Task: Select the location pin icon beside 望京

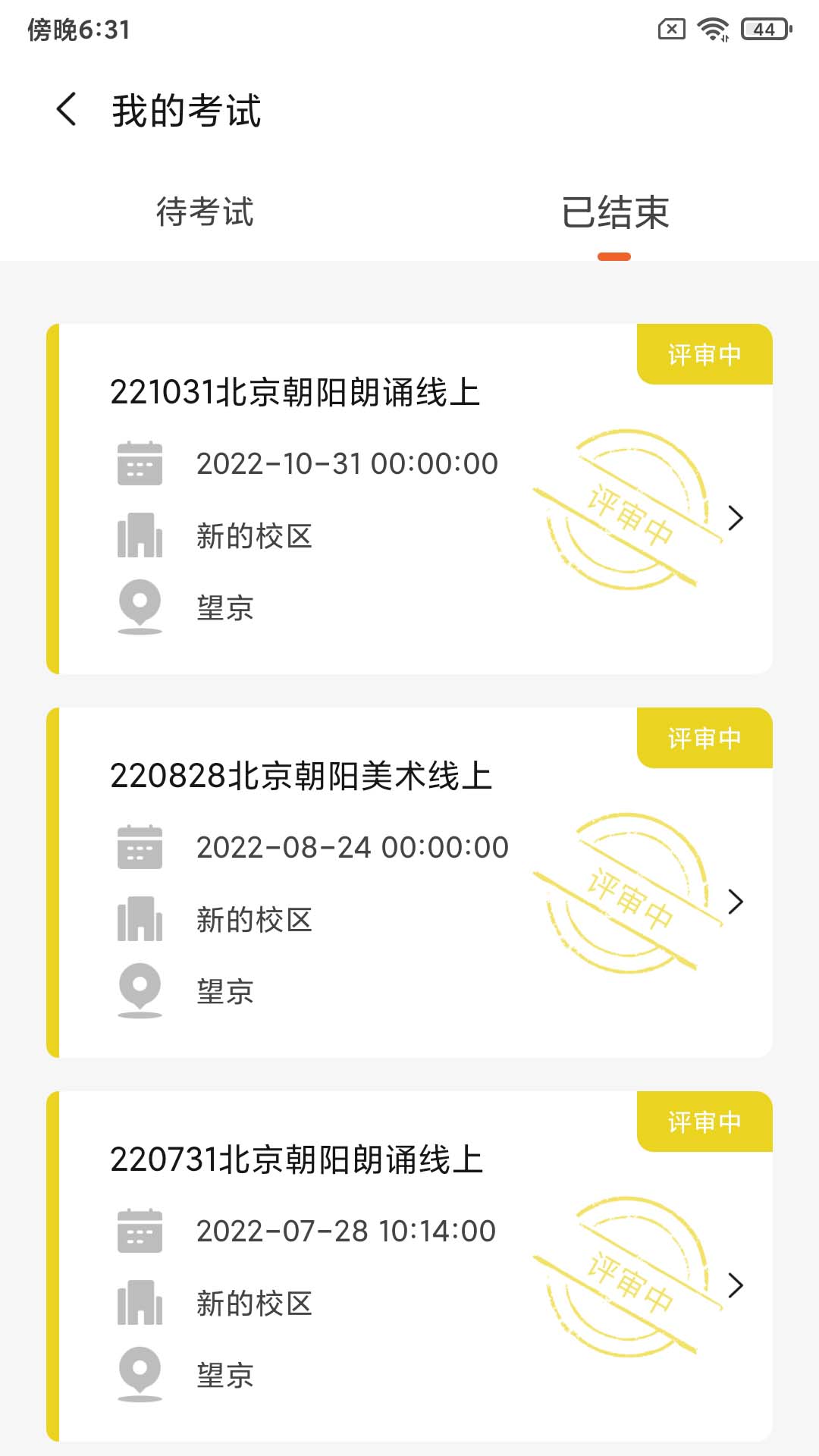Action: [x=139, y=605]
